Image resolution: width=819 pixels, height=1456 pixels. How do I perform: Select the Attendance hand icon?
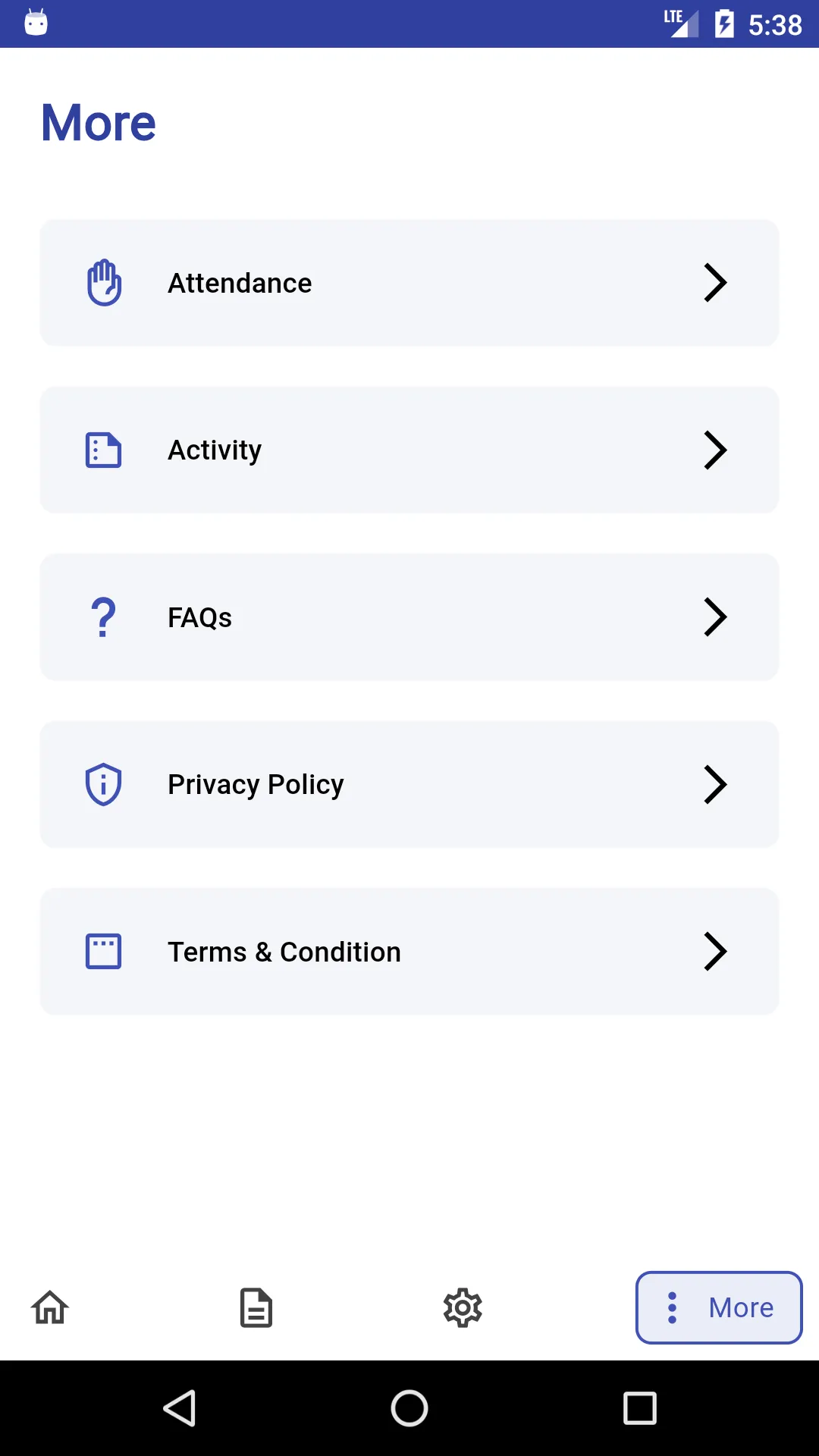[x=104, y=283]
